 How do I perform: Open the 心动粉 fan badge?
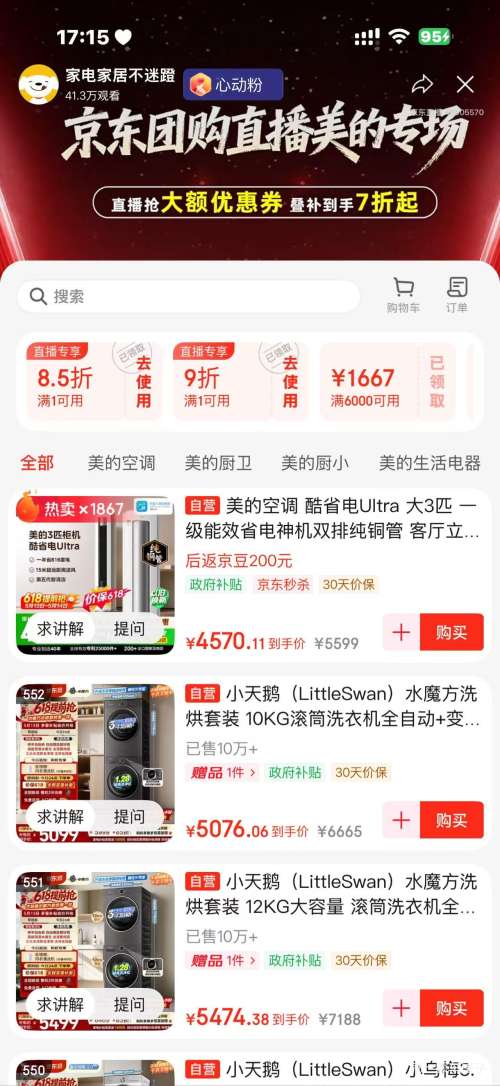233,84
